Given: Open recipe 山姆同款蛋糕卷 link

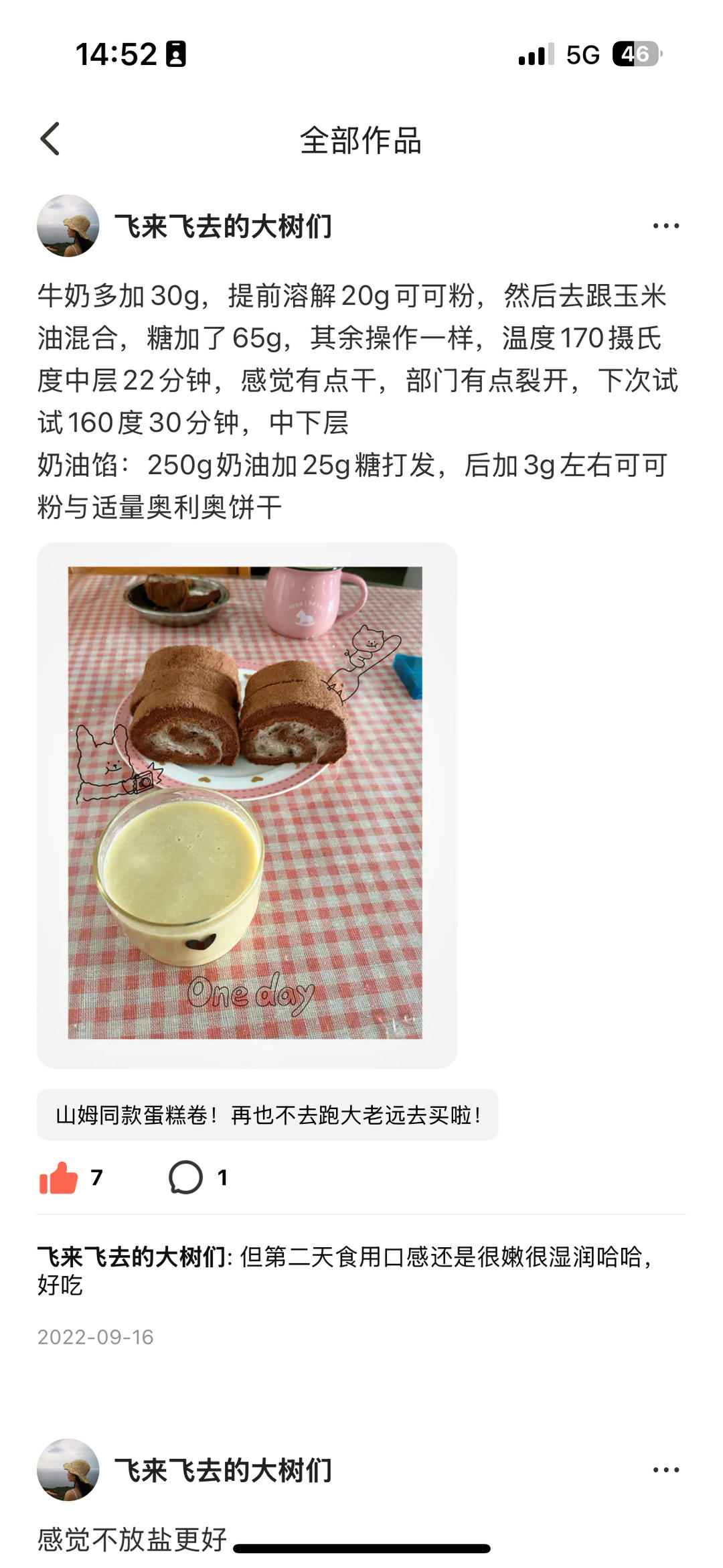Looking at the screenshot, I should 267,1115.
